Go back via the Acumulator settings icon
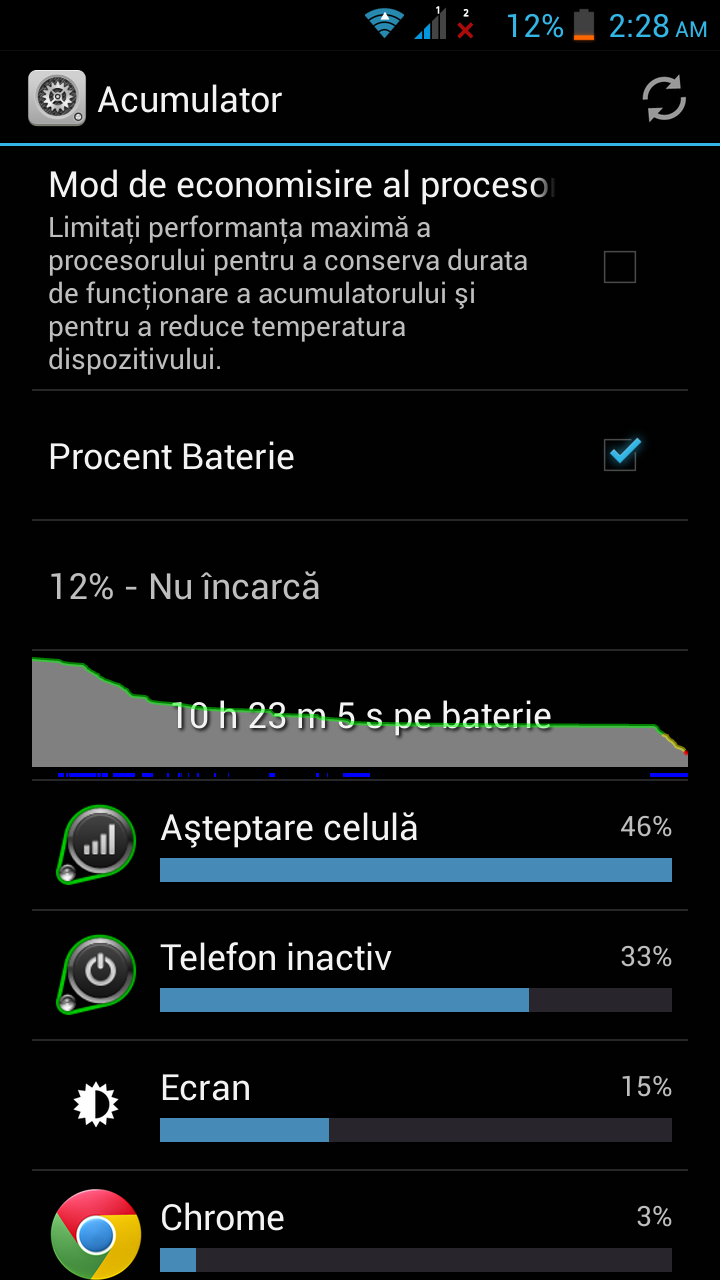Viewport: 720px width, 1280px height. tap(56, 99)
